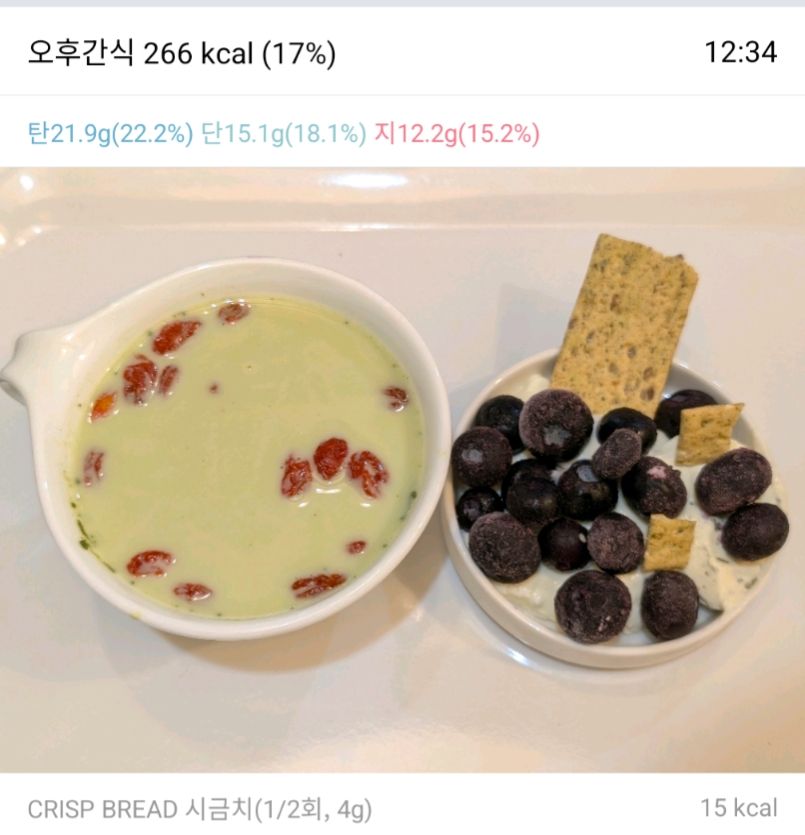Viewport: 805px width, 835px height.
Task: View the afternoon snack meal photo
Action: pos(402,470)
